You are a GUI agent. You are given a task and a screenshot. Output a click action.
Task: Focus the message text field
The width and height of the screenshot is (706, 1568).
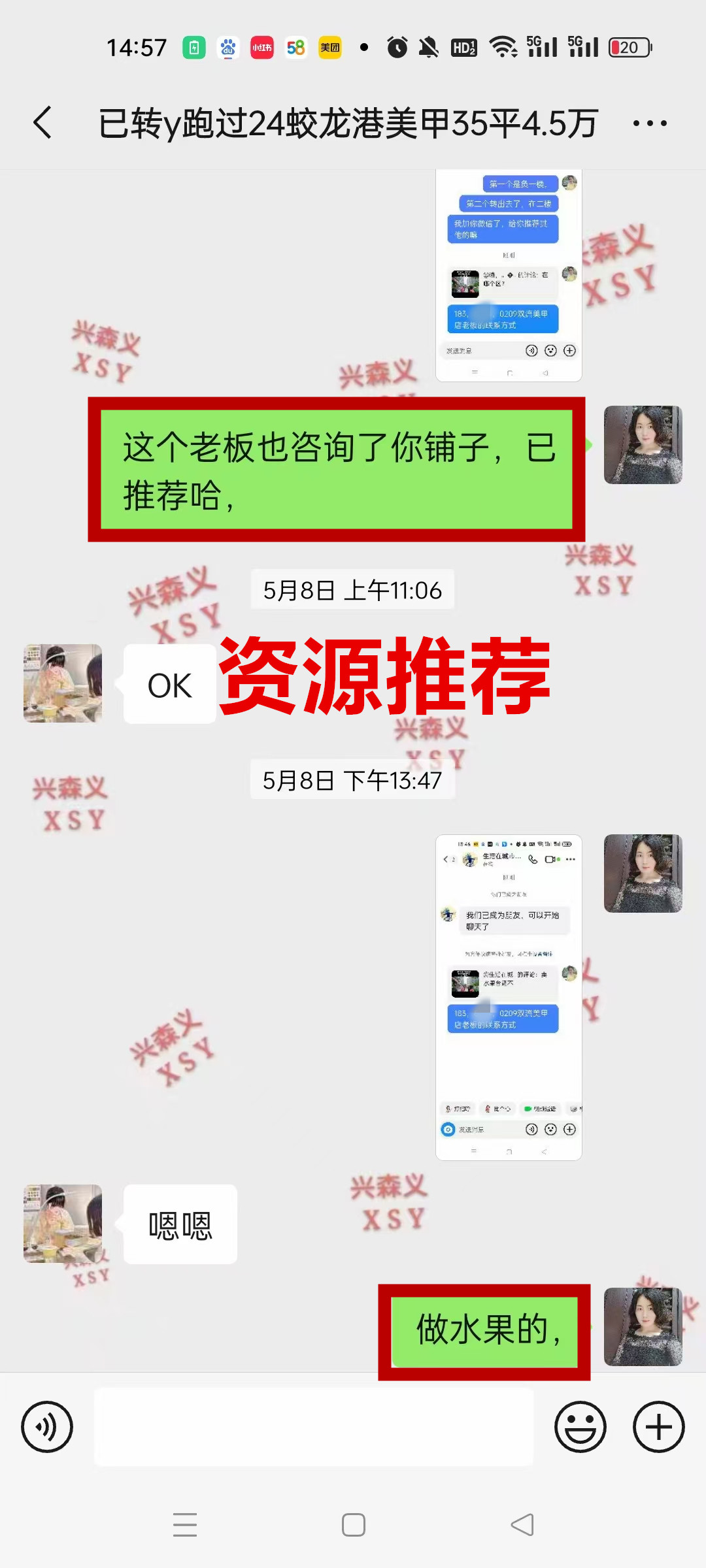point(314,1426)
